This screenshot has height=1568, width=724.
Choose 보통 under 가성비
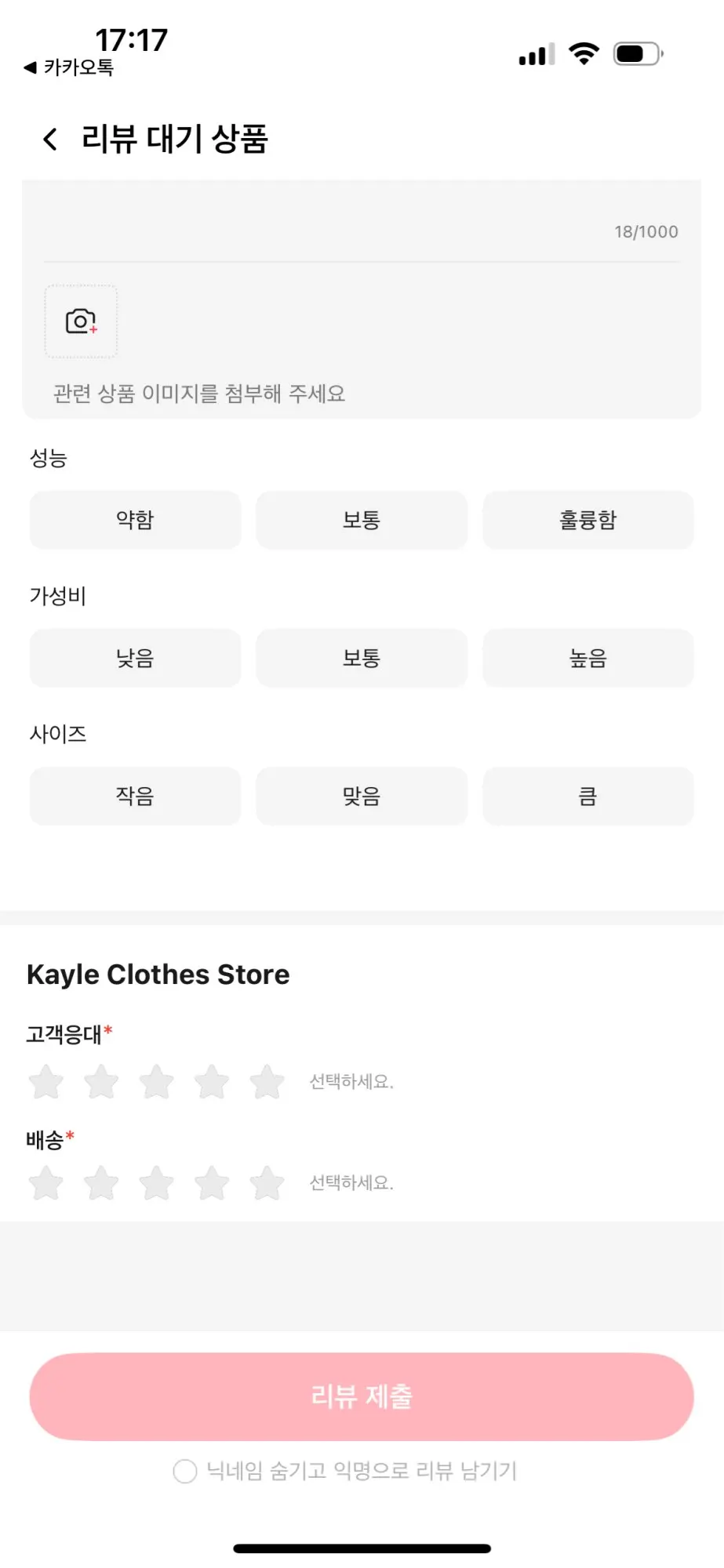point(362,658)
